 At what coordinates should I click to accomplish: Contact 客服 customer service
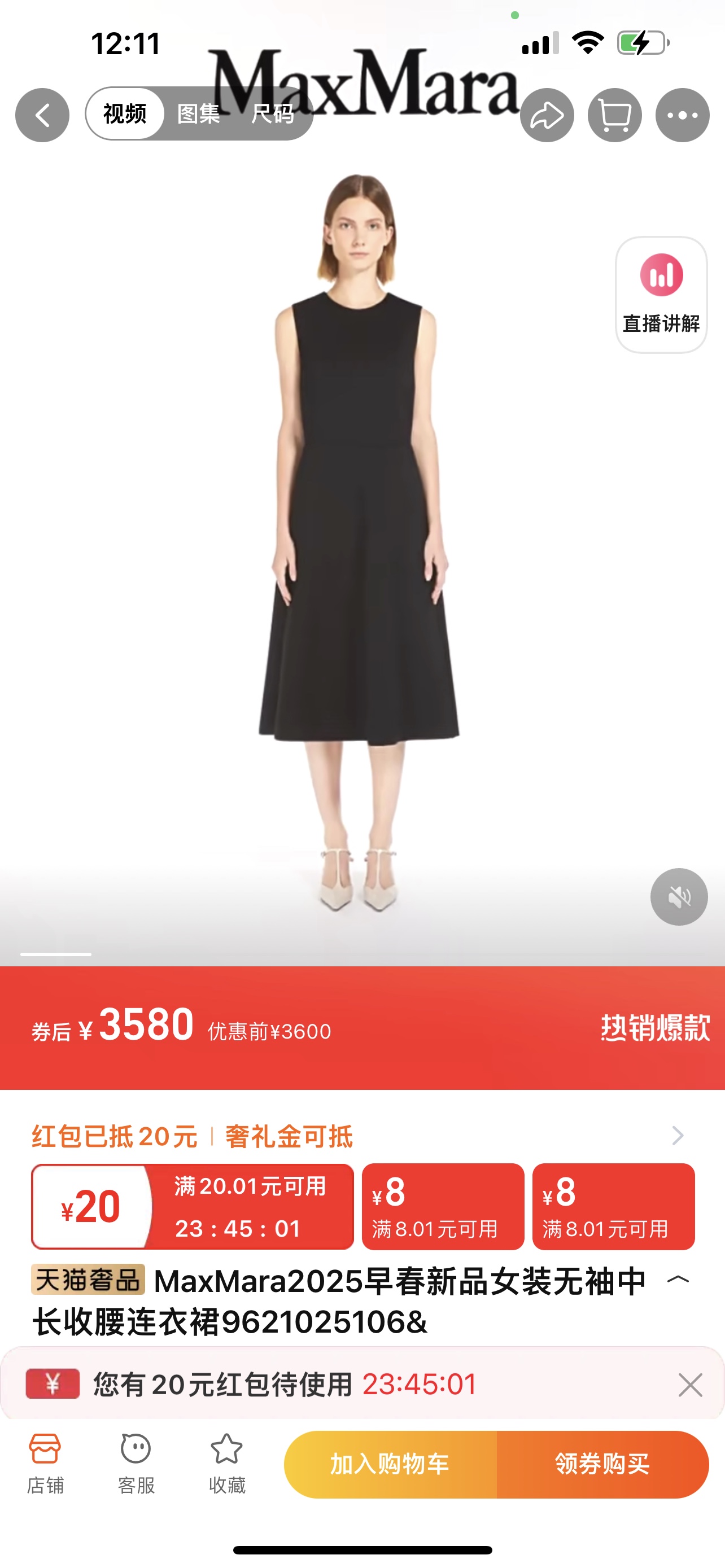pyautogui.click(x=136, y=1464)
